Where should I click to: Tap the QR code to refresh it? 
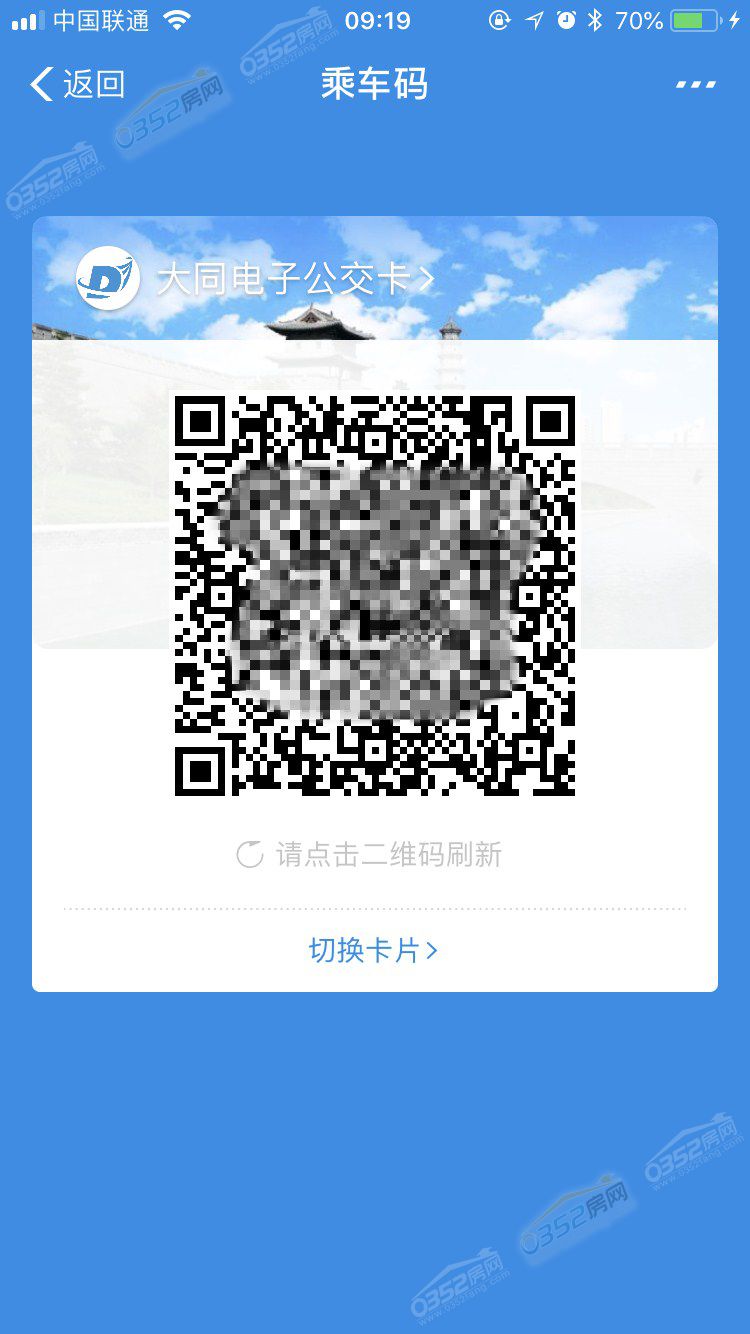(375, 595)
